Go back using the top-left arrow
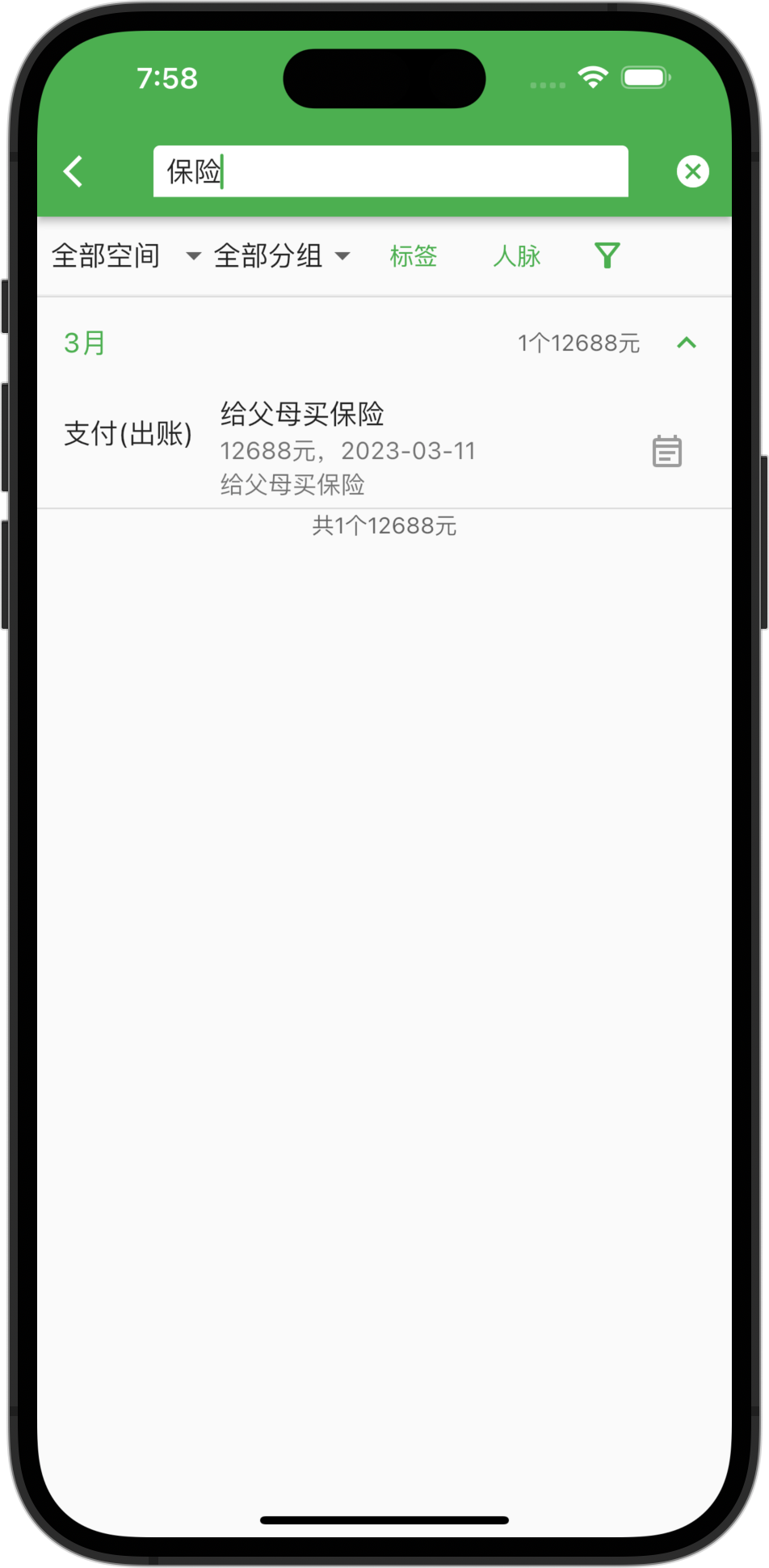Image resolution: width=769 pixels, height=1568 pixels. pyautogui.click(x=74, y=171)
